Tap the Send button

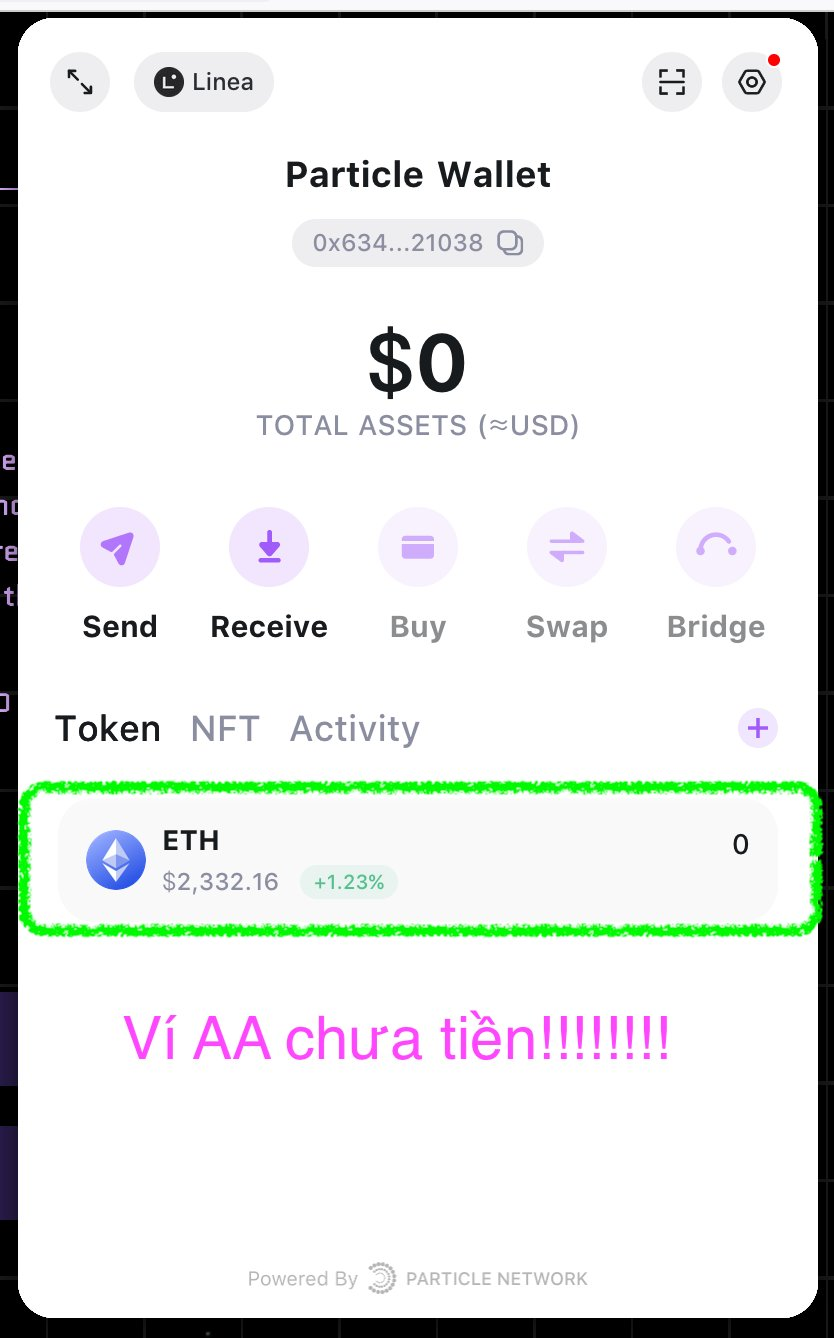pyautogui.click(x=120, y=547)
